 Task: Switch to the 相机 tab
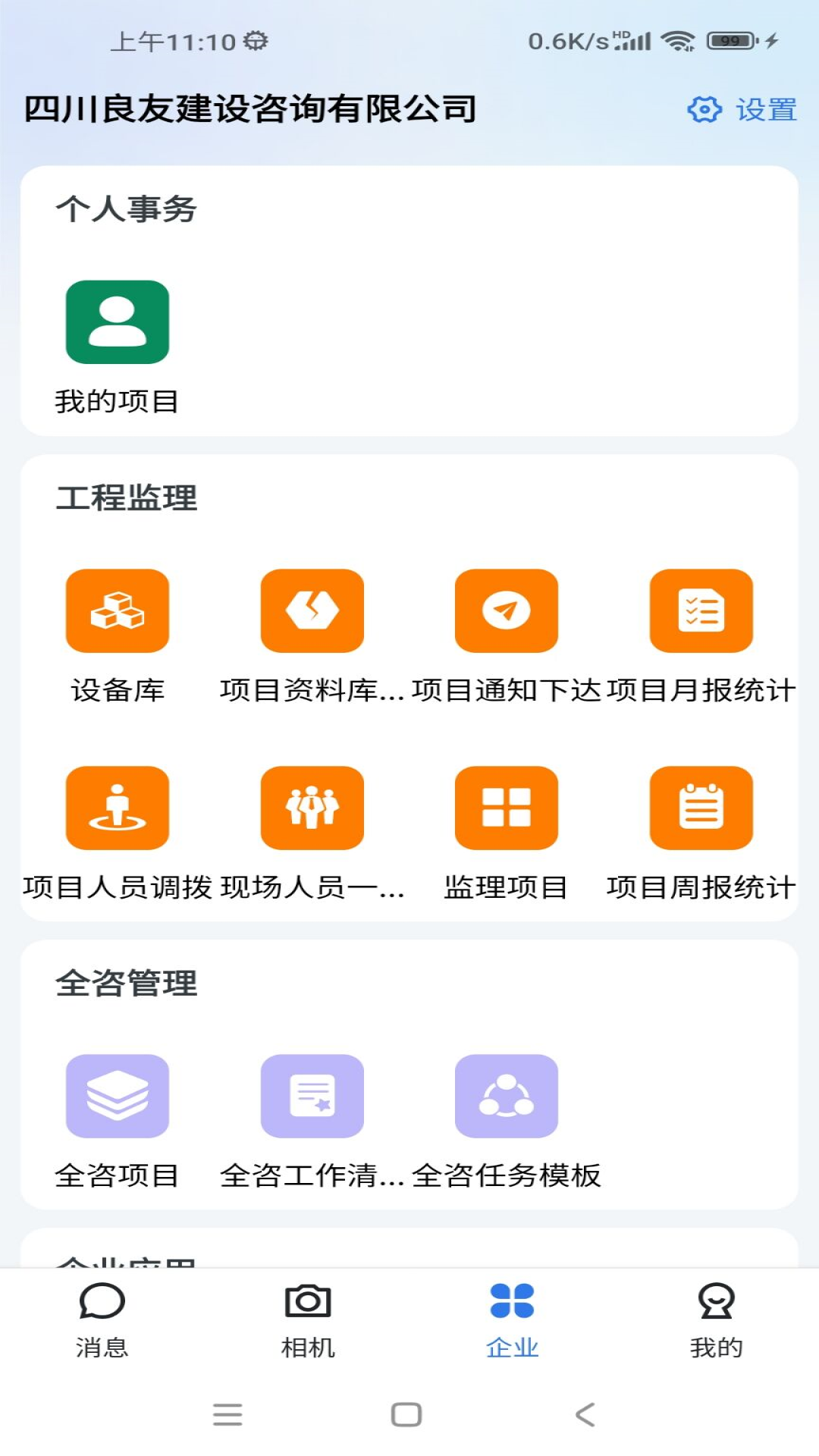point(307,1319)
